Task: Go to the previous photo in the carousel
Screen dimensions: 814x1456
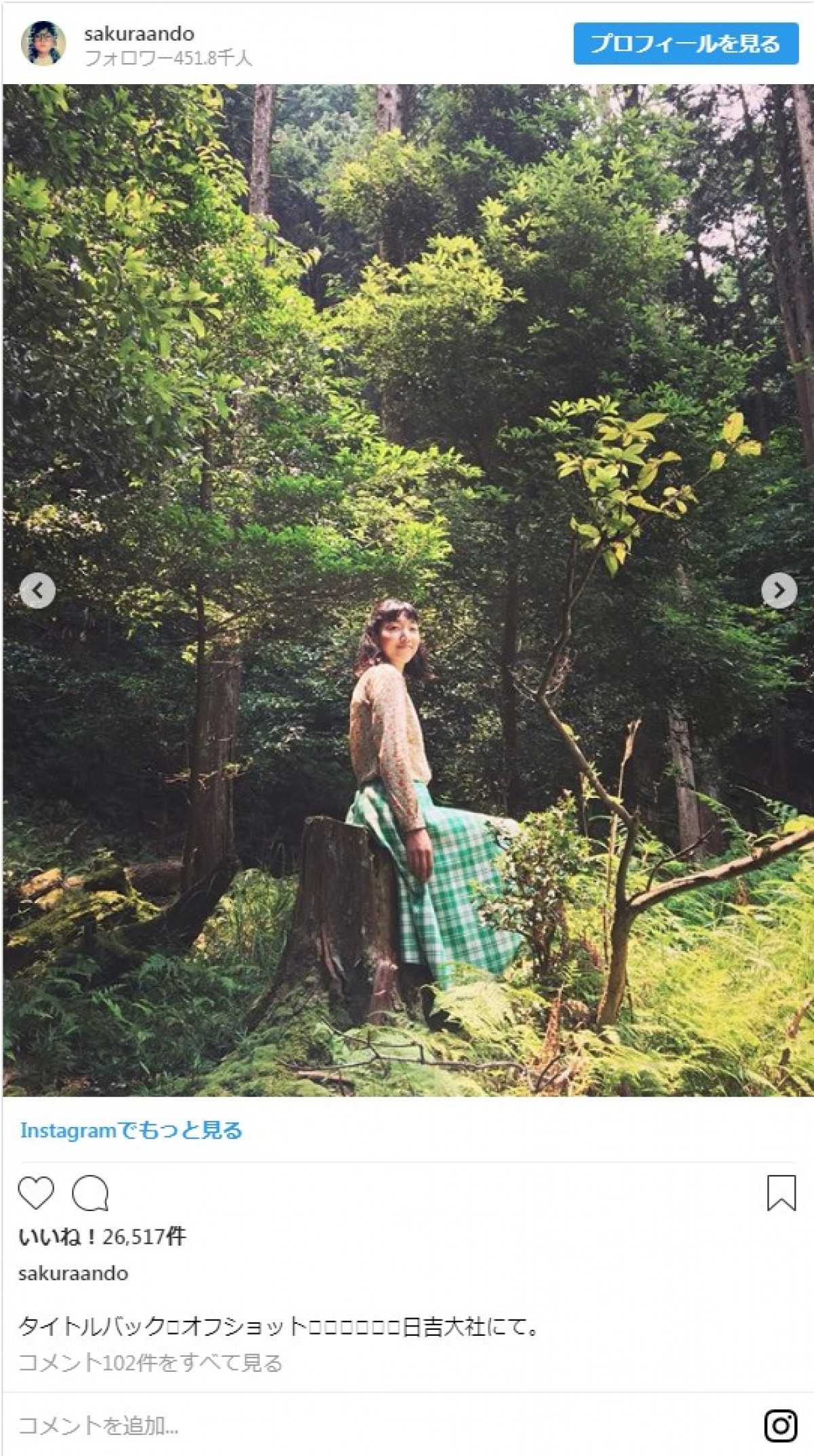Action: [37, 590]
